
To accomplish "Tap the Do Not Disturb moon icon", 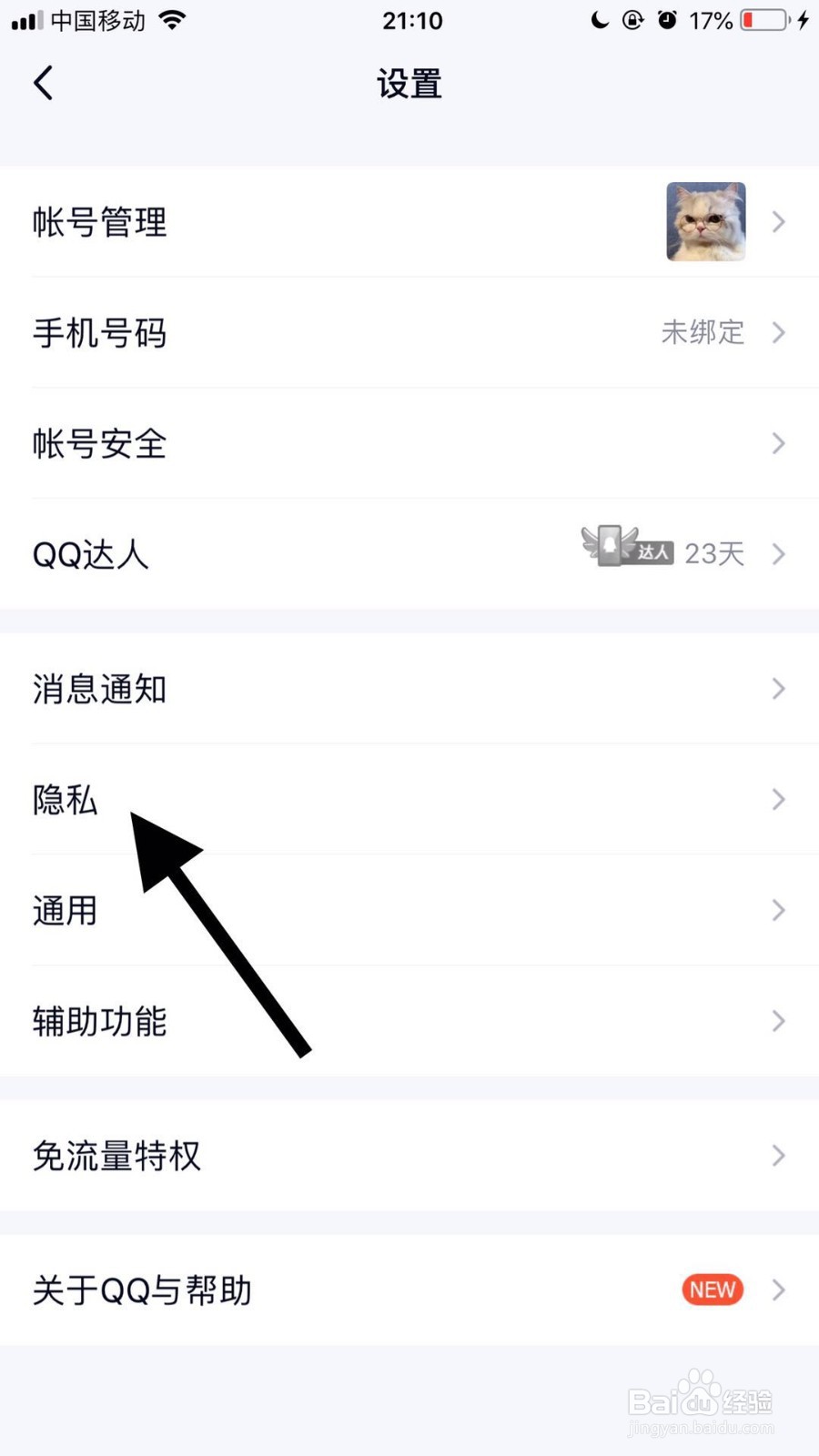I will tap(599, 20).
